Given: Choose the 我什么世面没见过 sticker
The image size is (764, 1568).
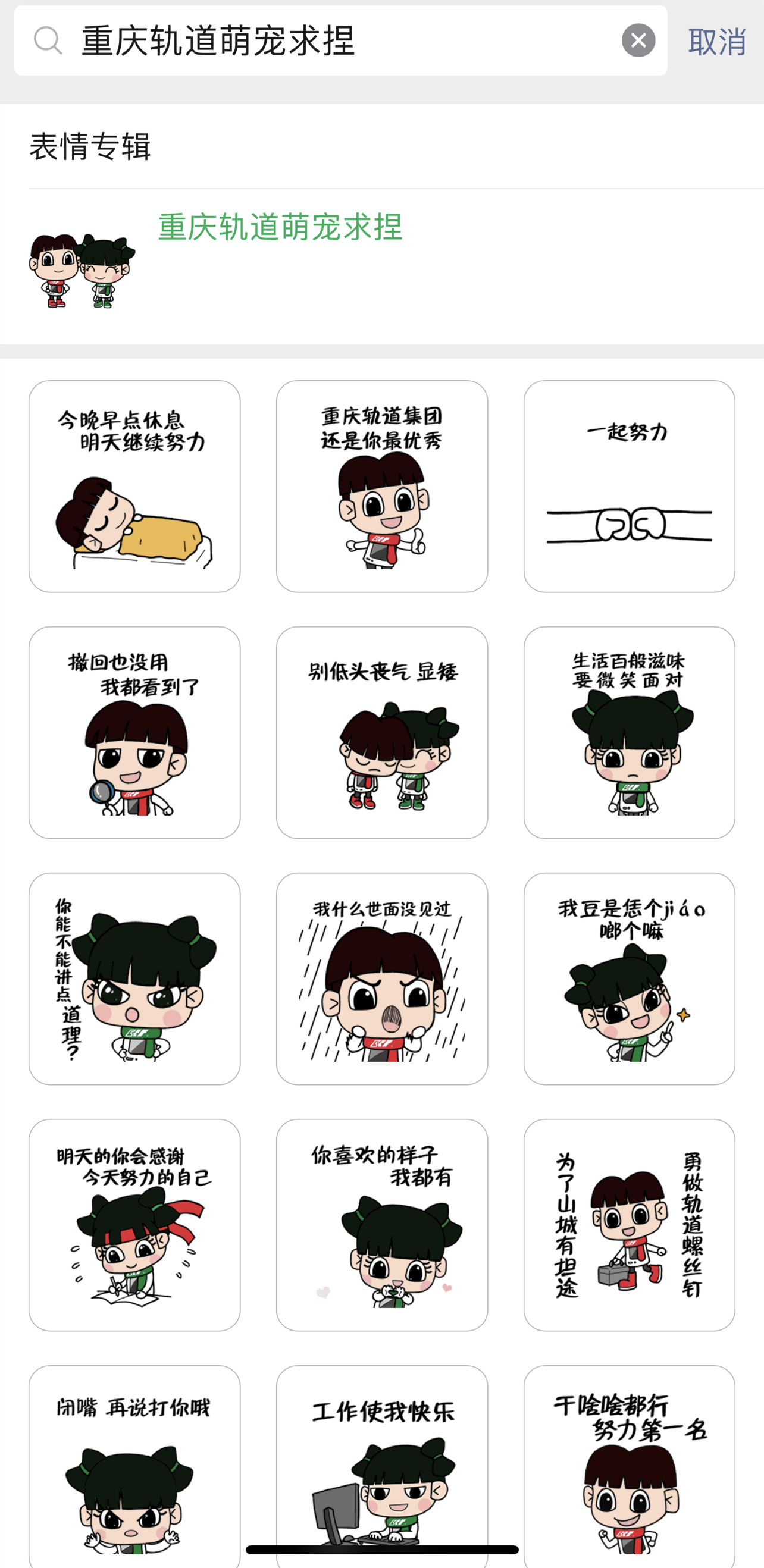Looking at the screenshot, I should click(381, 979).
